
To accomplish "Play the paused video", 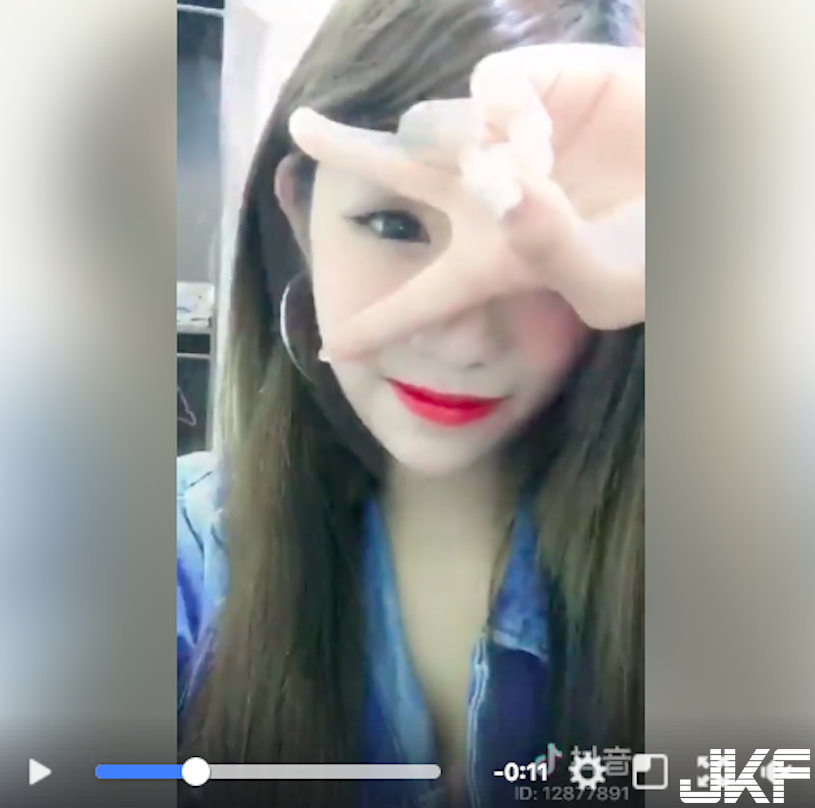I will click(x=39, y=771).
